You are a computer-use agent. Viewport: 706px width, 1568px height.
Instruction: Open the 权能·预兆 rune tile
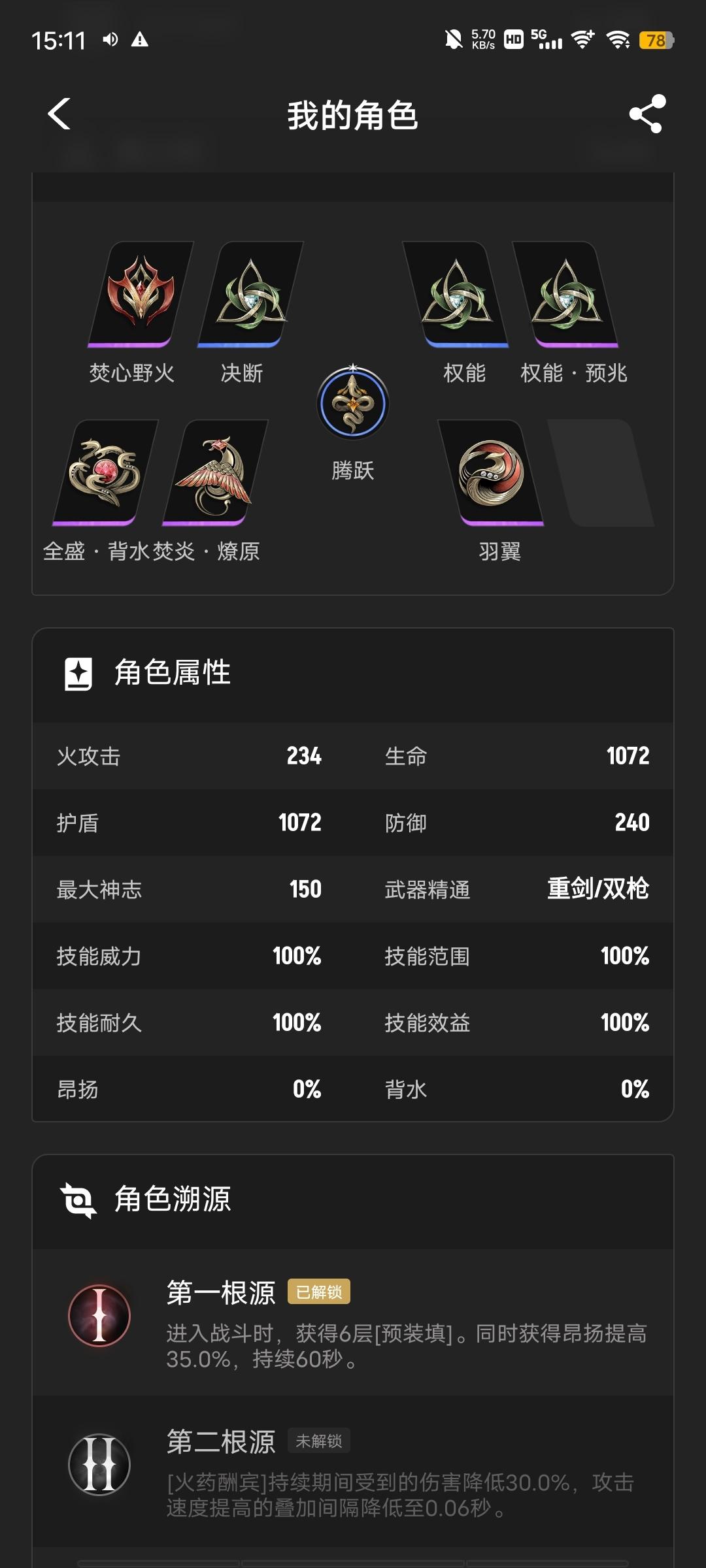pyautogui.click(x=566, y=295)
